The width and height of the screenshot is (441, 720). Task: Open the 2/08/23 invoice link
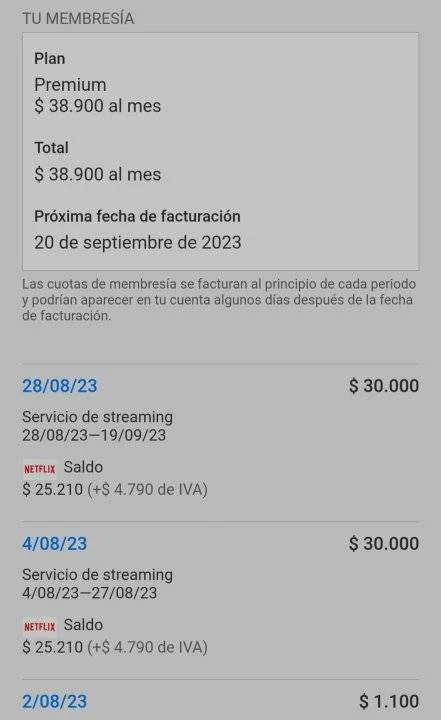pos(55,701)
